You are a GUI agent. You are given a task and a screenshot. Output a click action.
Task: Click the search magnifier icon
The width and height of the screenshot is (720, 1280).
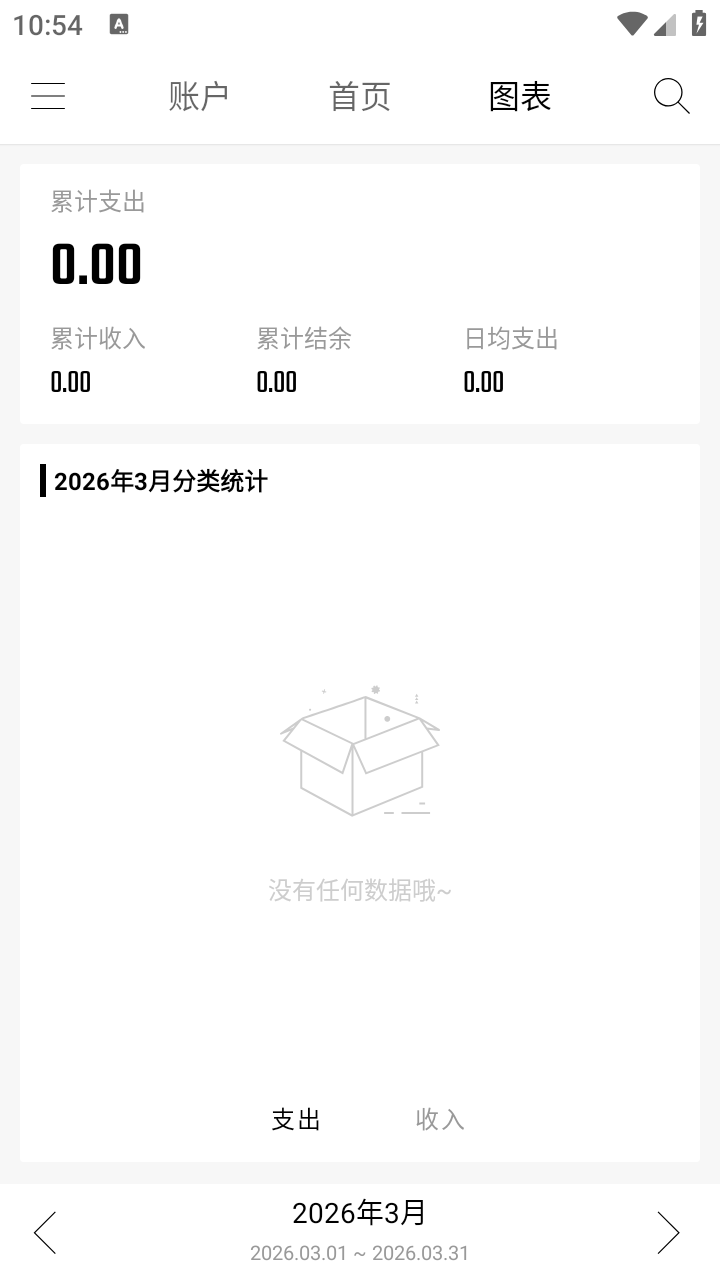click(x=671, y=95)
